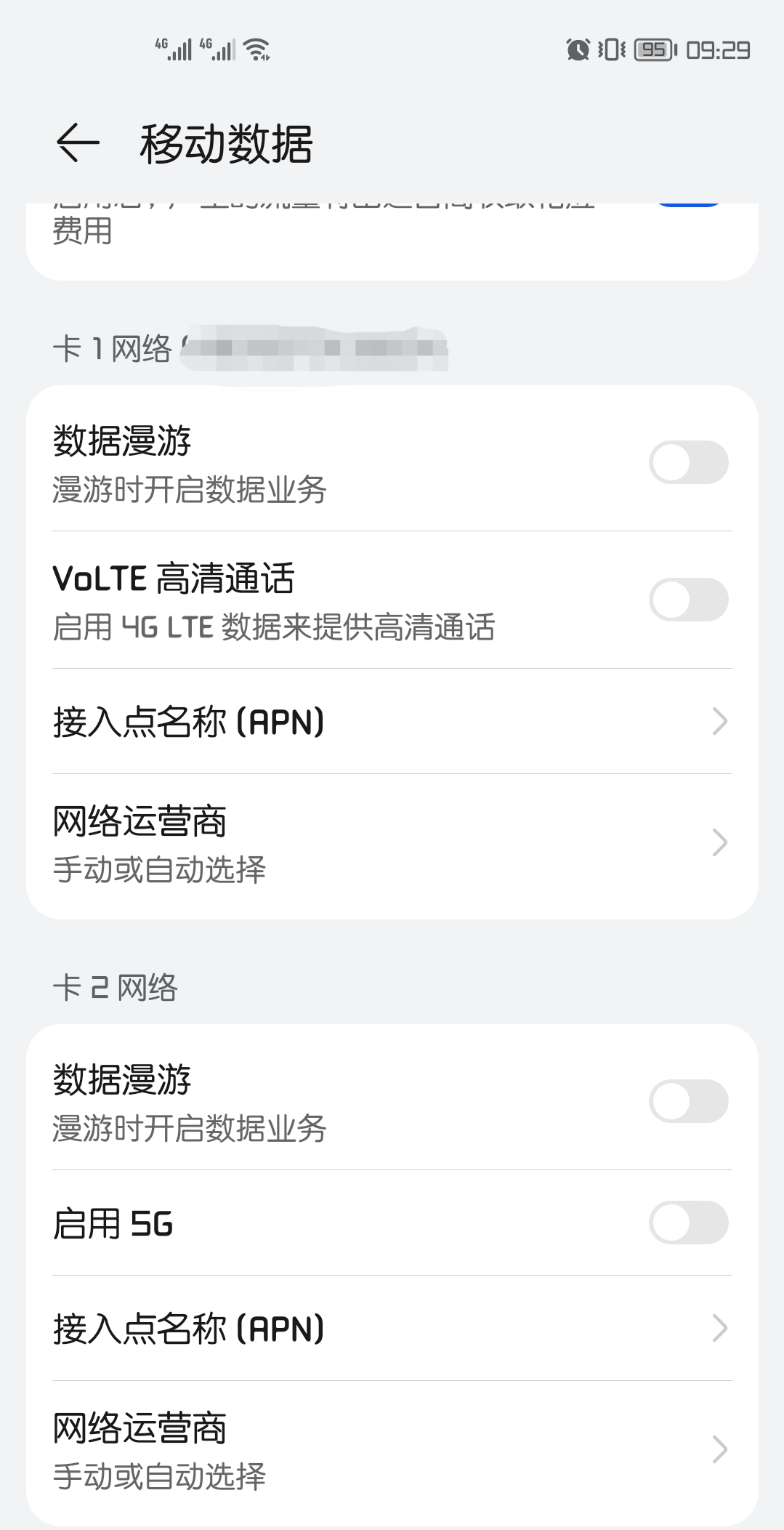
Task: Toggle 数据漫游 under 卡2 网络
Action: pyautogui.click(x=688, y=1101)
